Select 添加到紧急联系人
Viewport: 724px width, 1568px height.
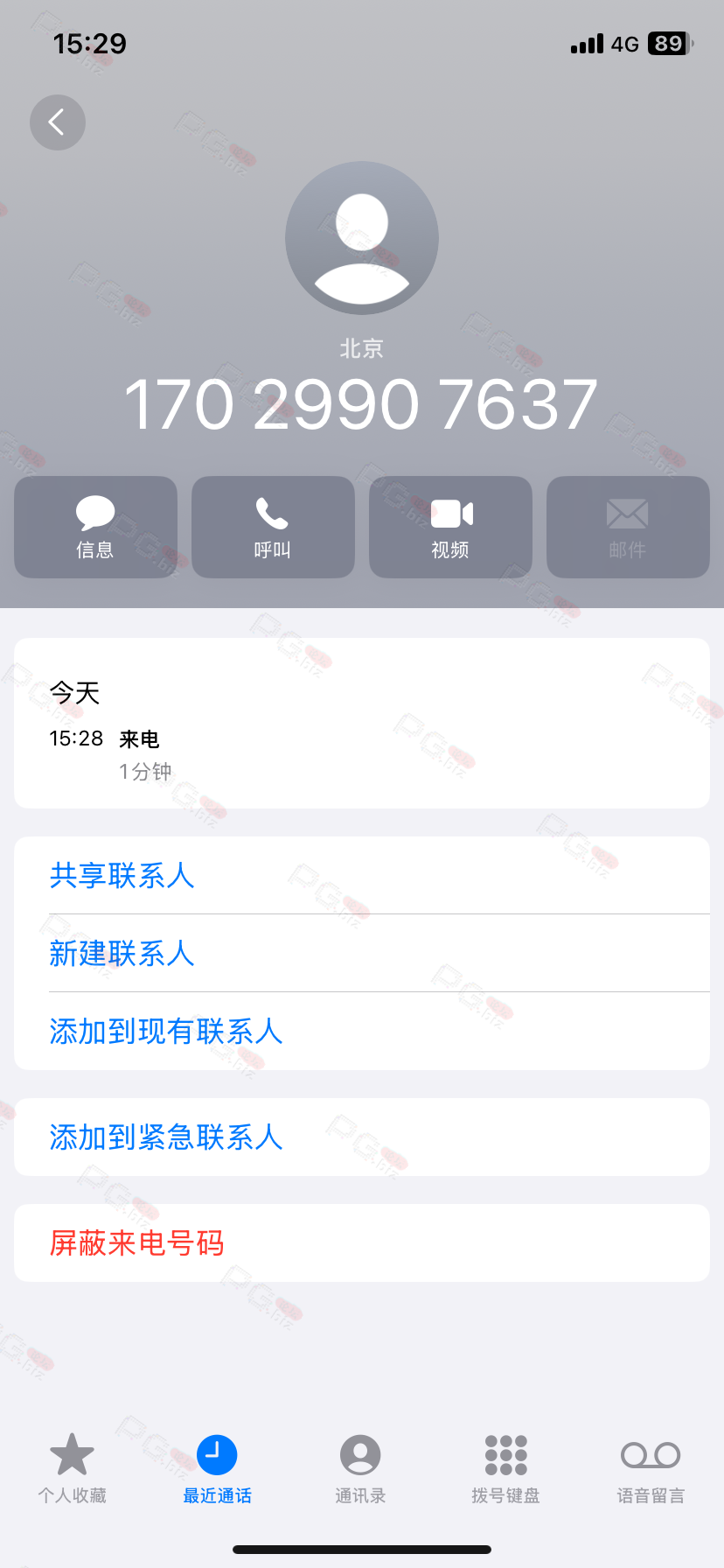362,1137
